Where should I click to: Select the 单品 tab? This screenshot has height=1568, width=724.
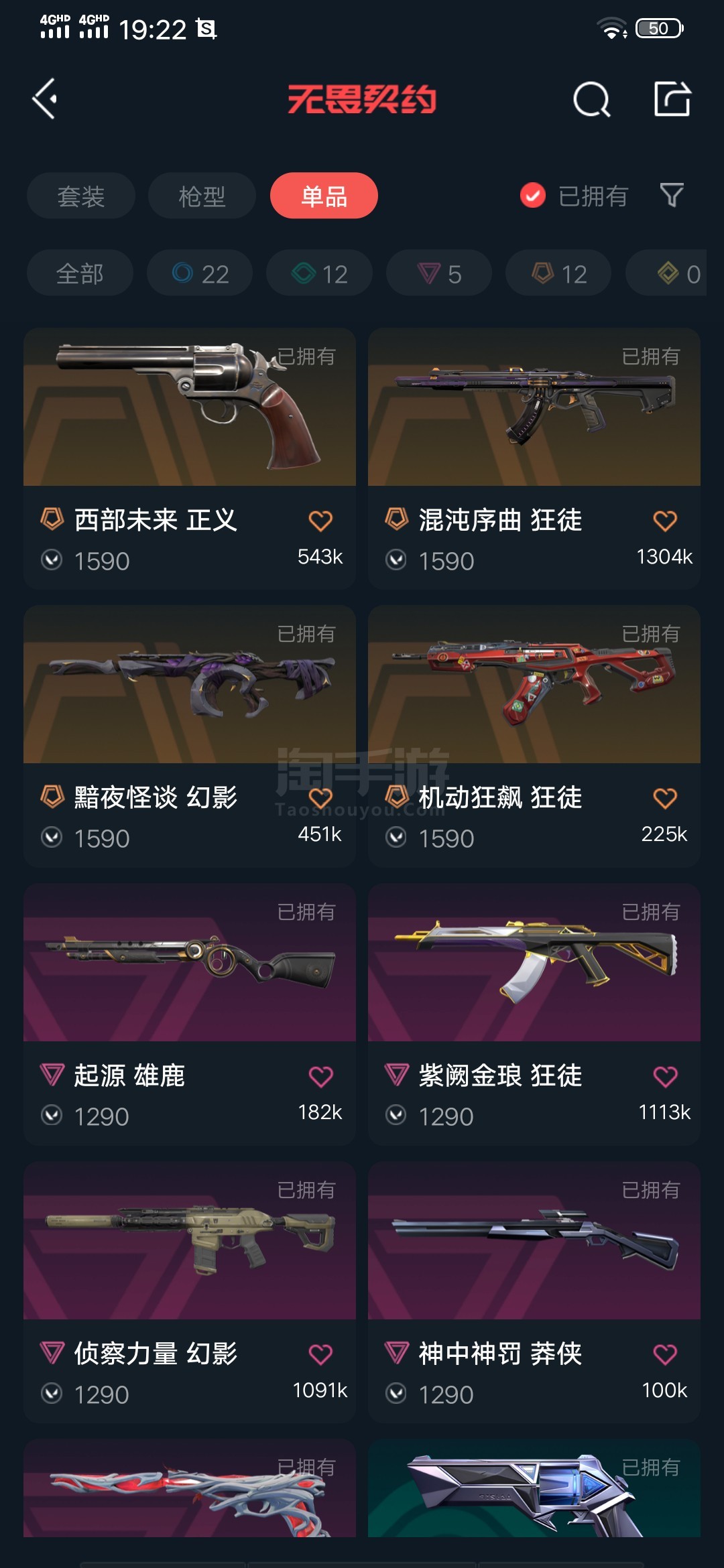coord(324,196)
